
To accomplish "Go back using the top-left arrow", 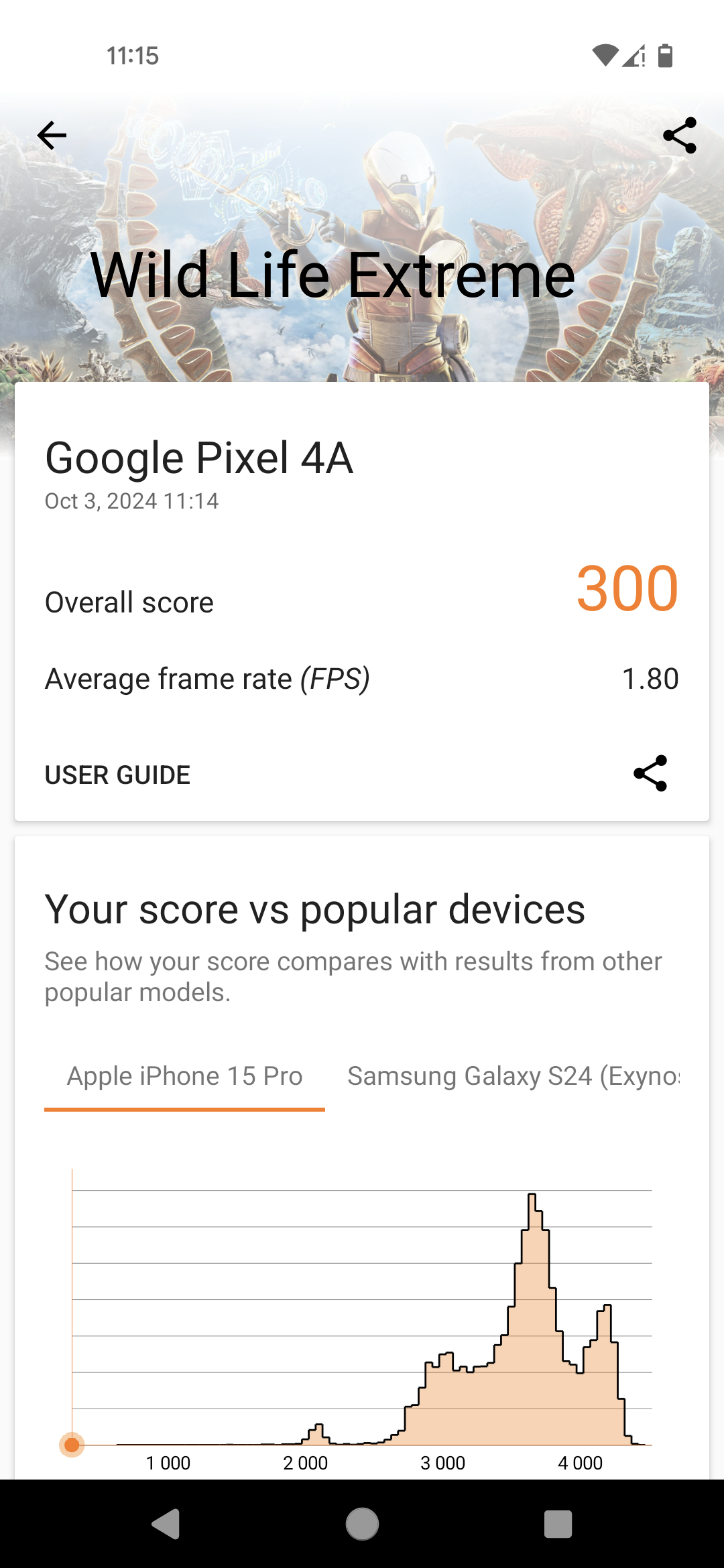I will click(x=52, y=136).
